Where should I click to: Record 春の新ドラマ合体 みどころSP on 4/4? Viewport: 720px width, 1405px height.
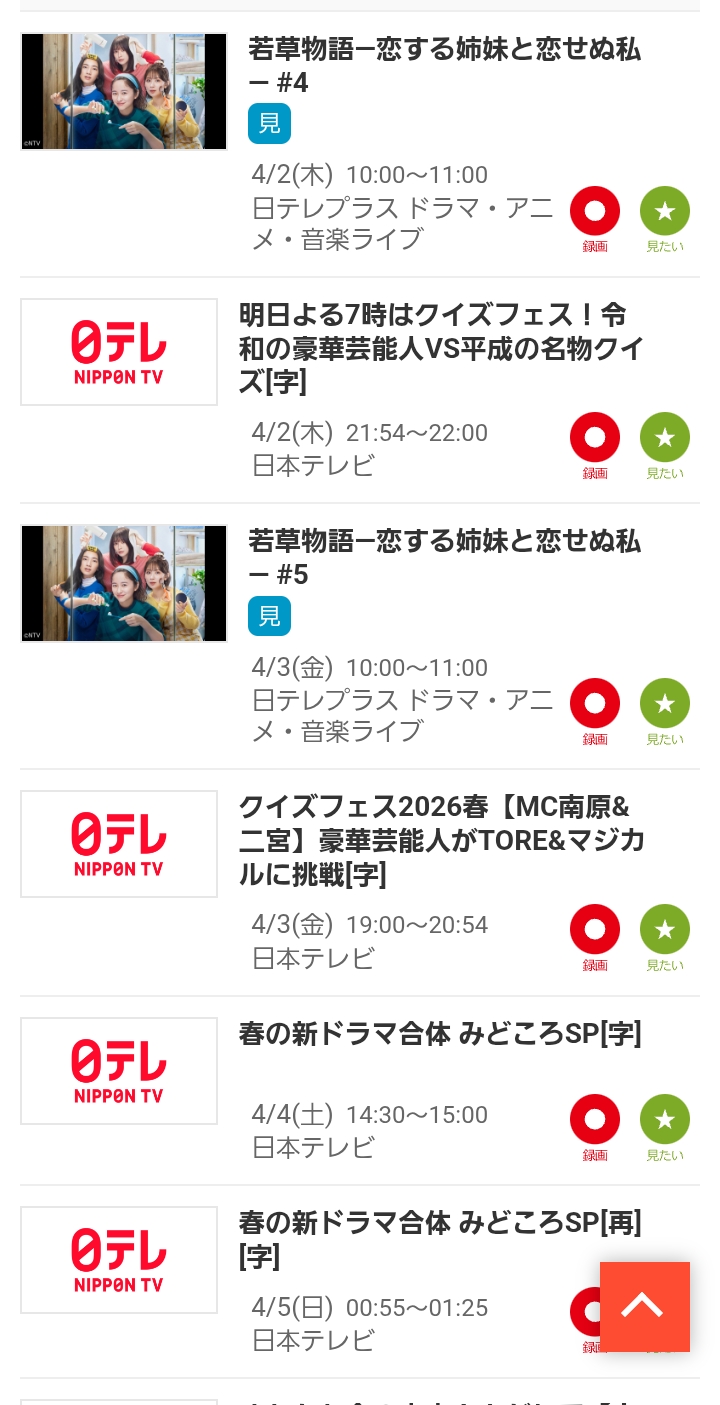point(595,1120)
